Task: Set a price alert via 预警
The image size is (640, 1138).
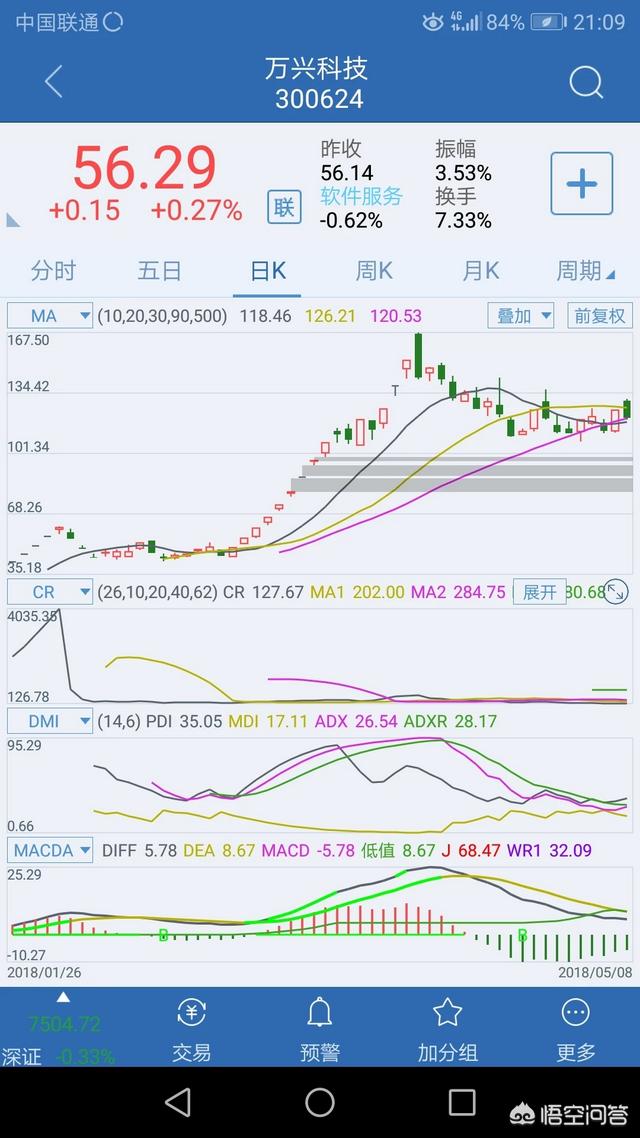Action: pyautogui.click(x=320, y=1030)
